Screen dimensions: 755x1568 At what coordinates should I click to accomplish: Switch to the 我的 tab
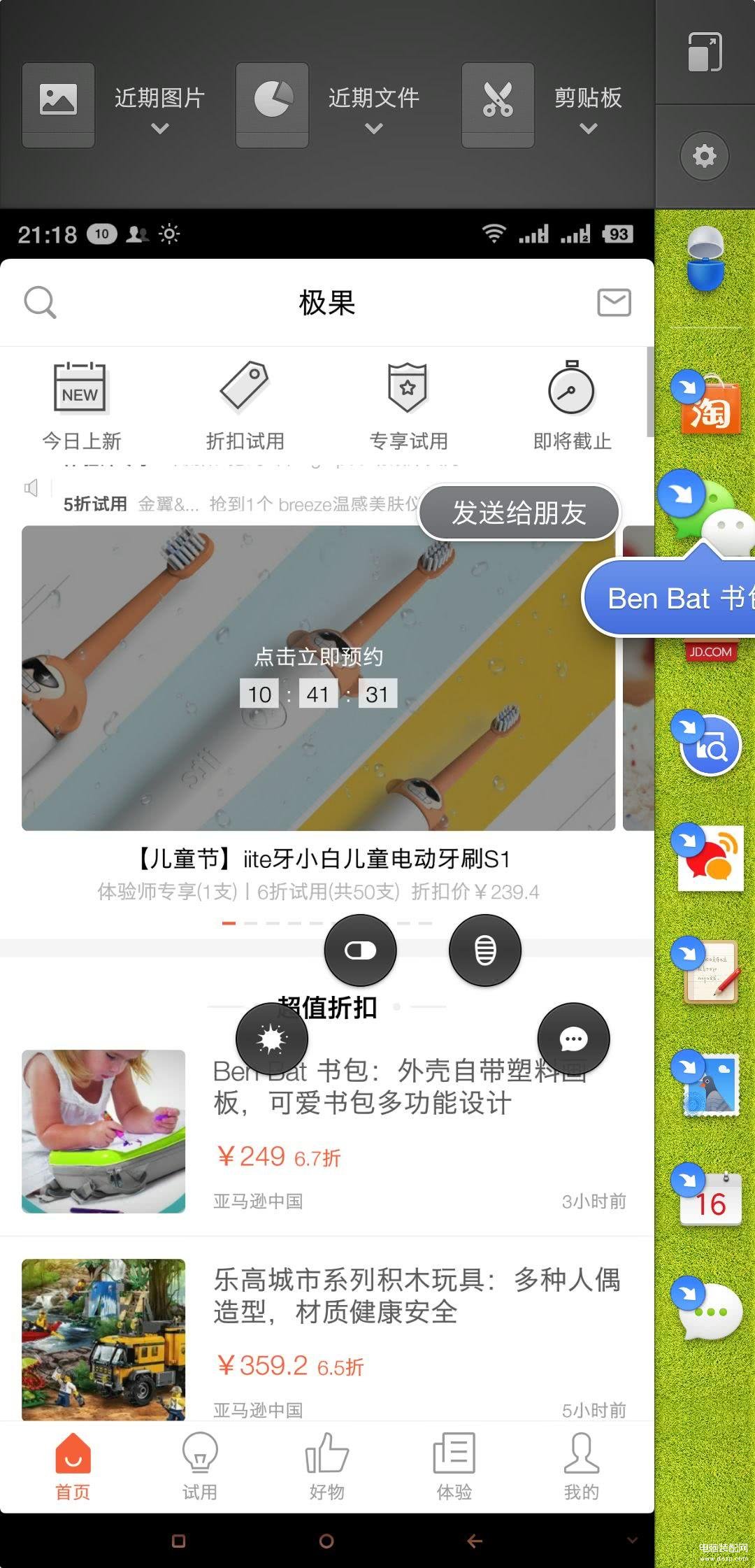click(581, 1466)
